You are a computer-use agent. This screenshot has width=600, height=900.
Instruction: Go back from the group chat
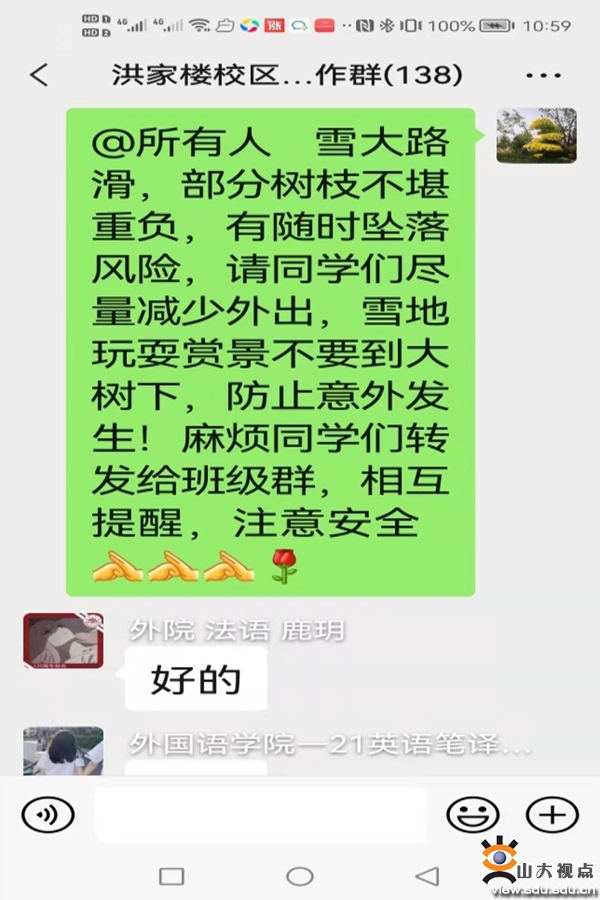pos(39,75)
